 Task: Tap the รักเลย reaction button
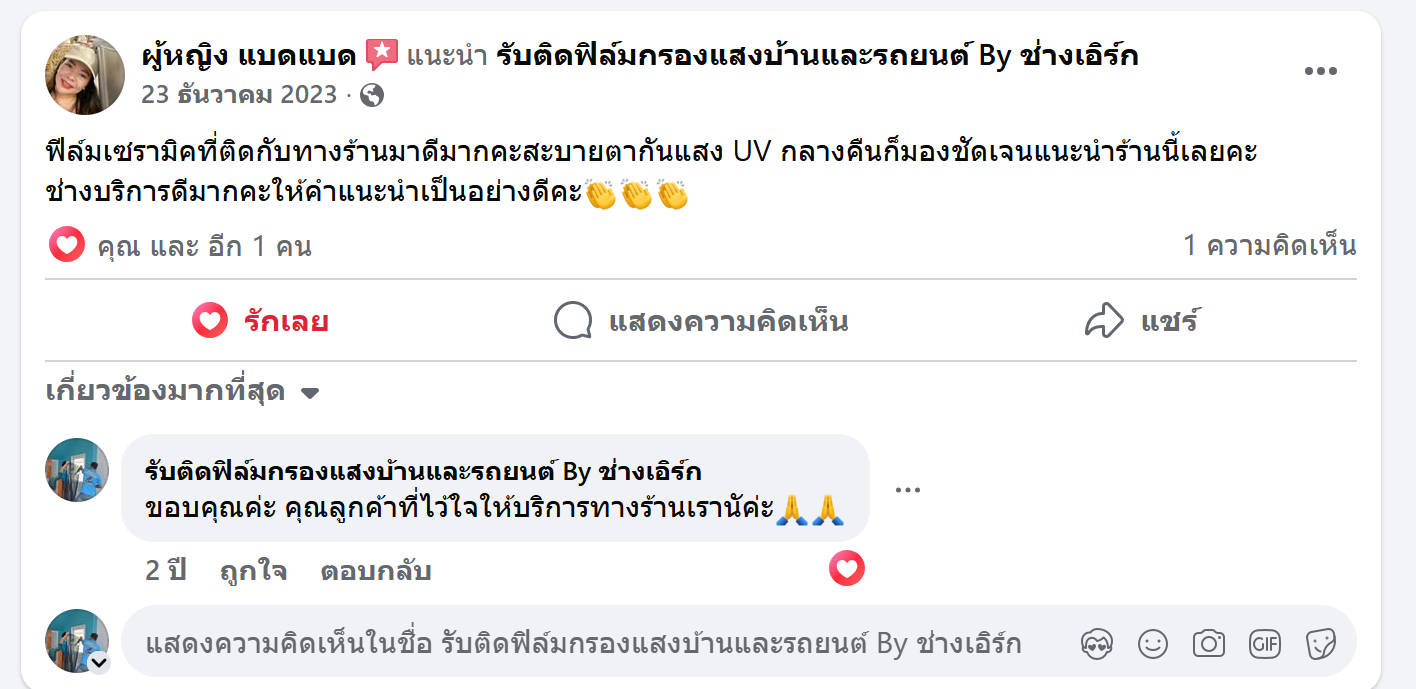click(261, 322)
